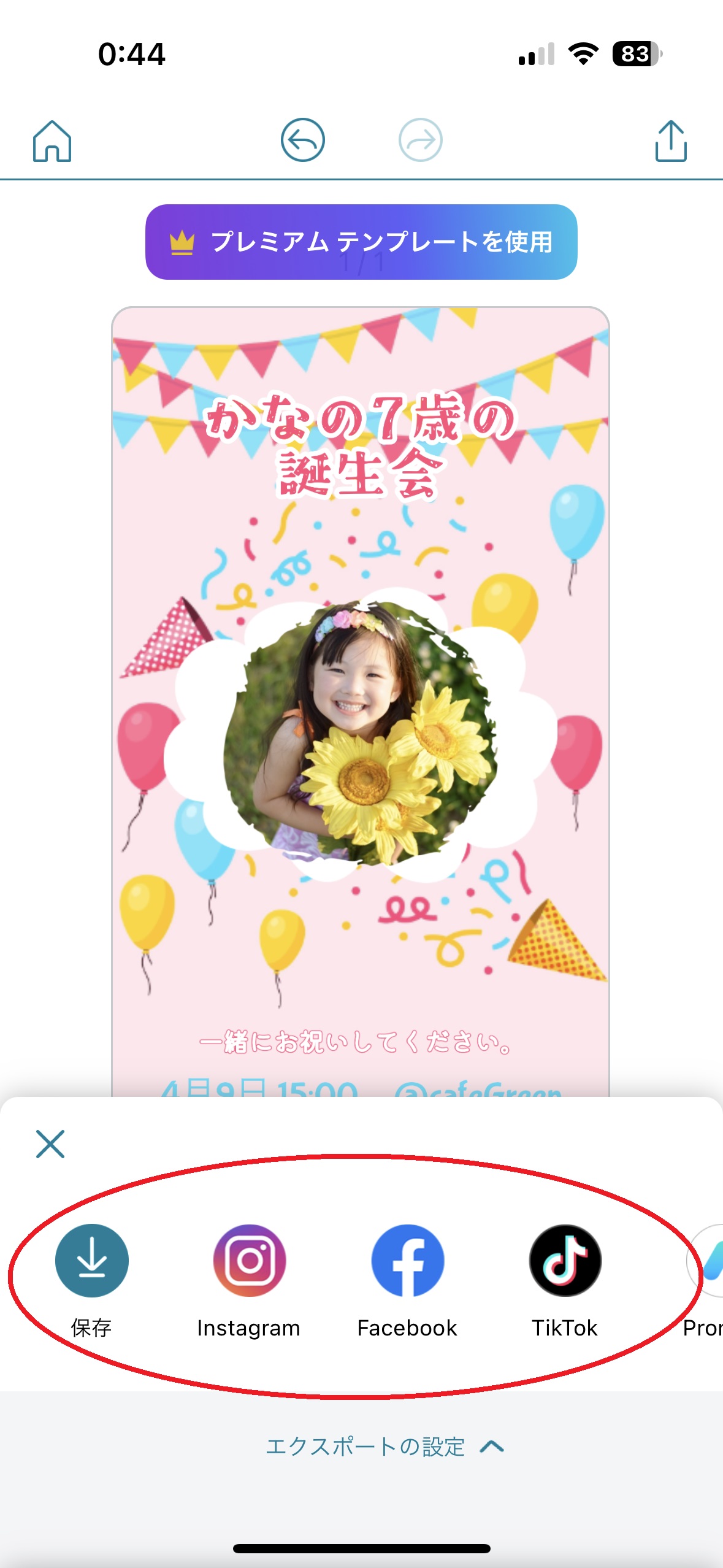Redo the last undone edit
Image resolution: width=723 pixels, height=1568 pixels.
pos(420,140)
